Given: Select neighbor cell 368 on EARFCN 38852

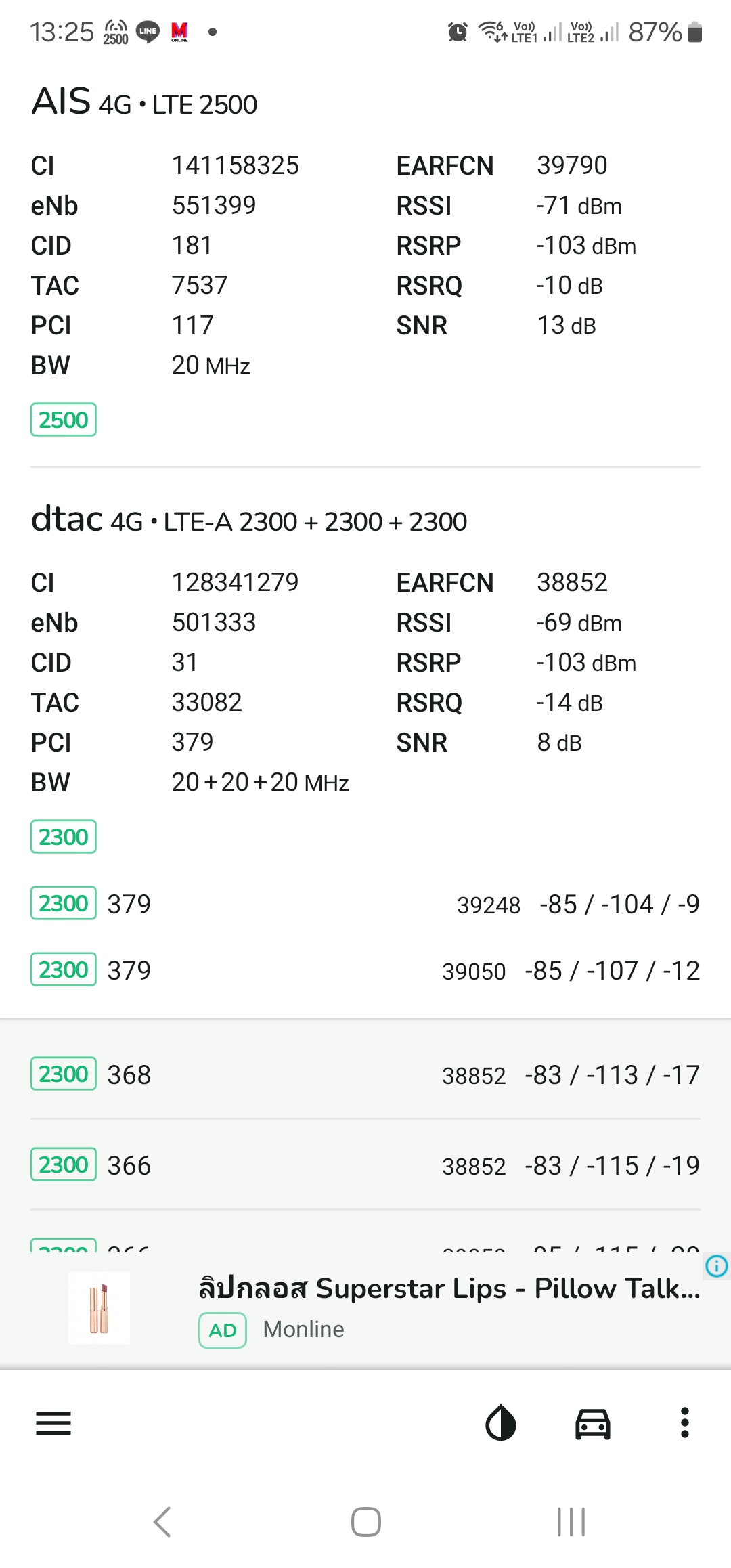Looking at the screenshot, I should pos(365,1074).
